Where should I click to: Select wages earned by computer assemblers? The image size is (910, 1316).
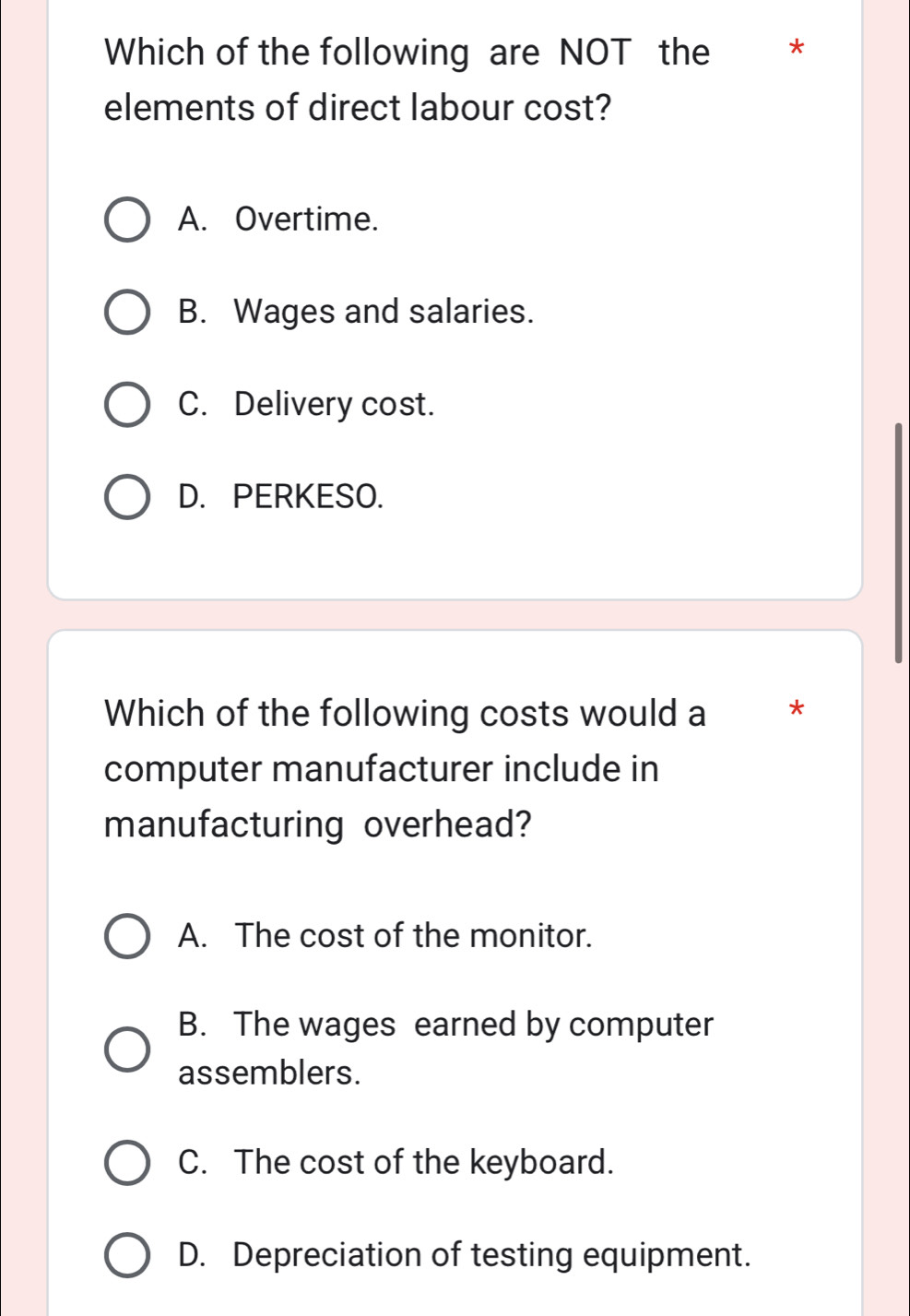(x=126, y=1049)
